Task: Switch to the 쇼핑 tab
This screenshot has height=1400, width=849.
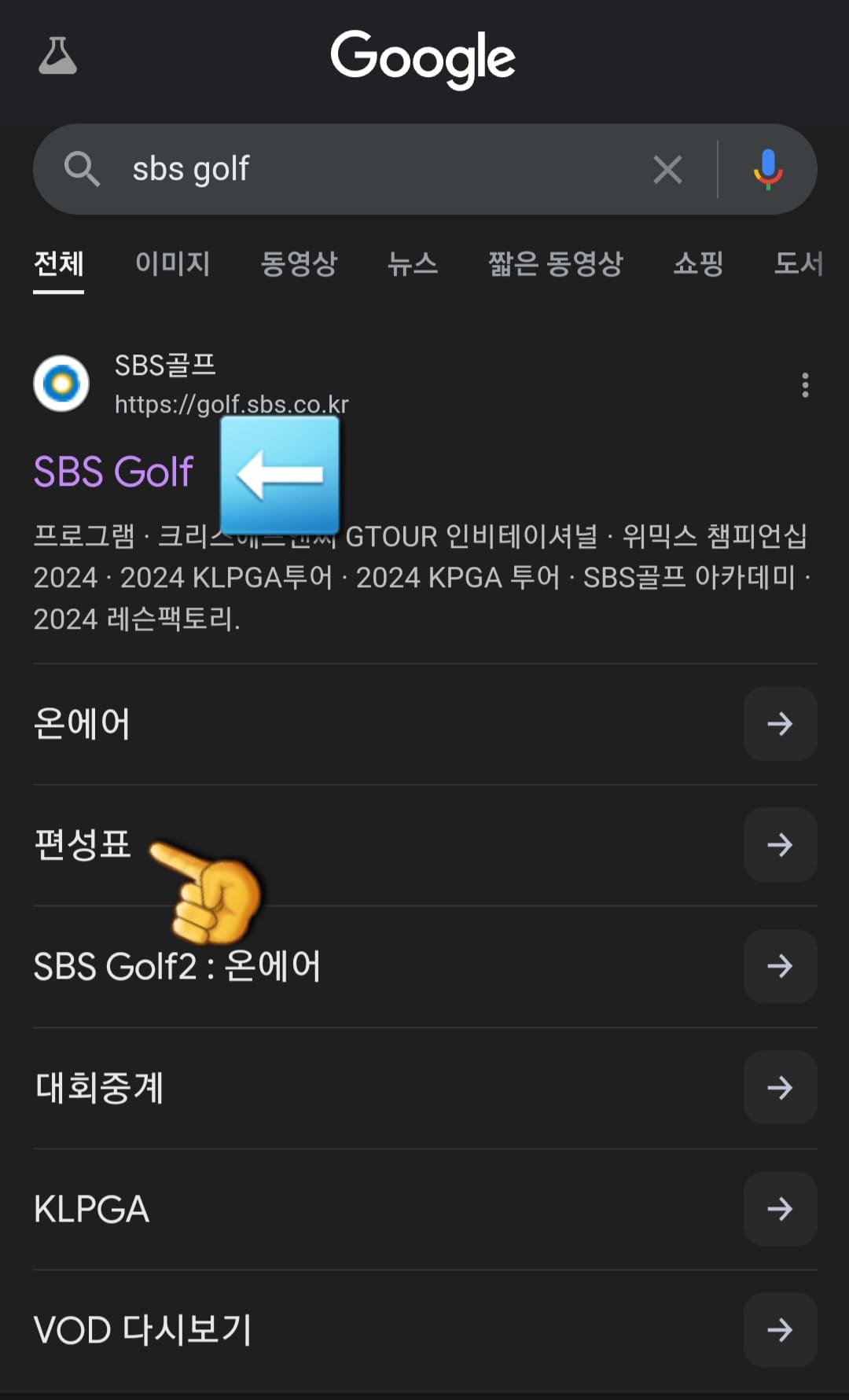Action: [x=698, y=265]
